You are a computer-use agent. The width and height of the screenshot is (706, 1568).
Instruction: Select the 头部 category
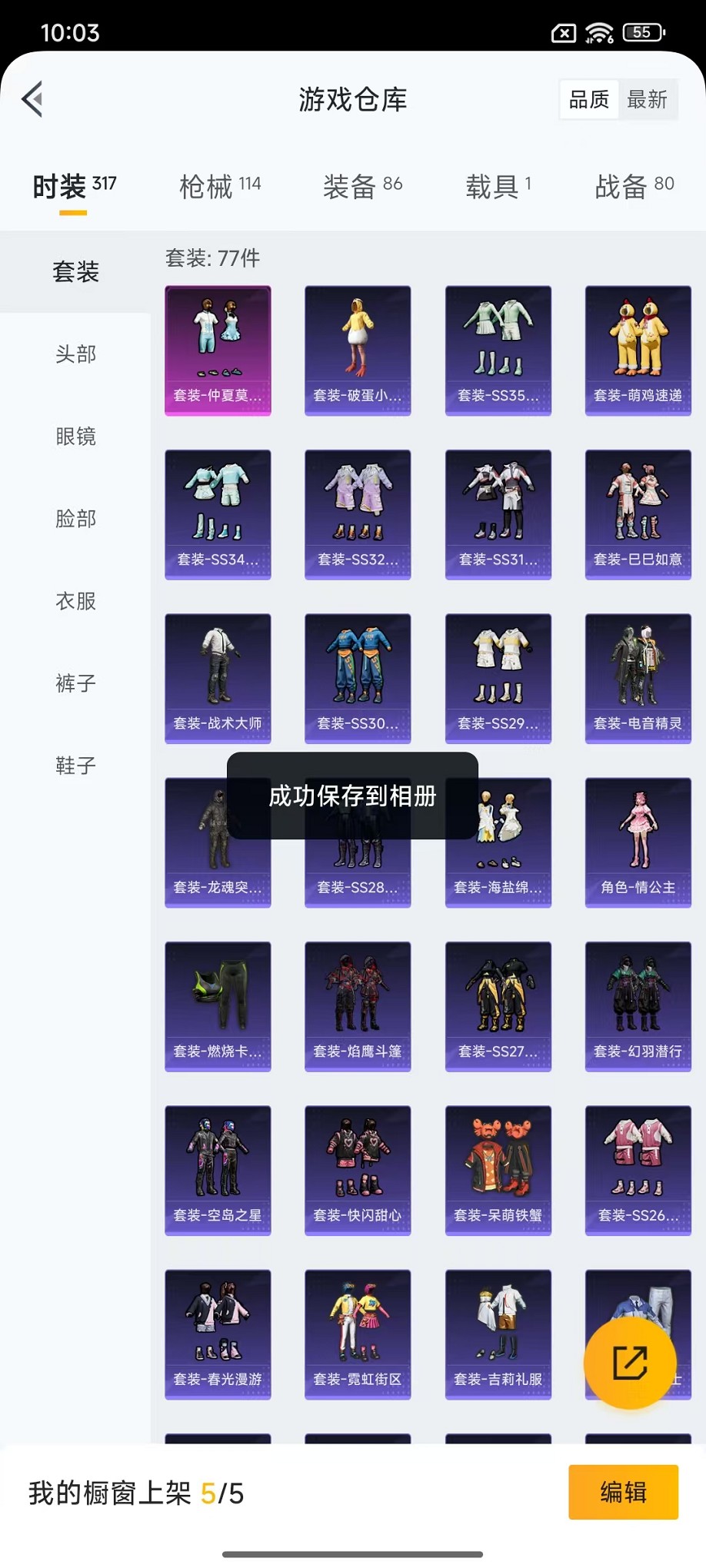[75, 354]
